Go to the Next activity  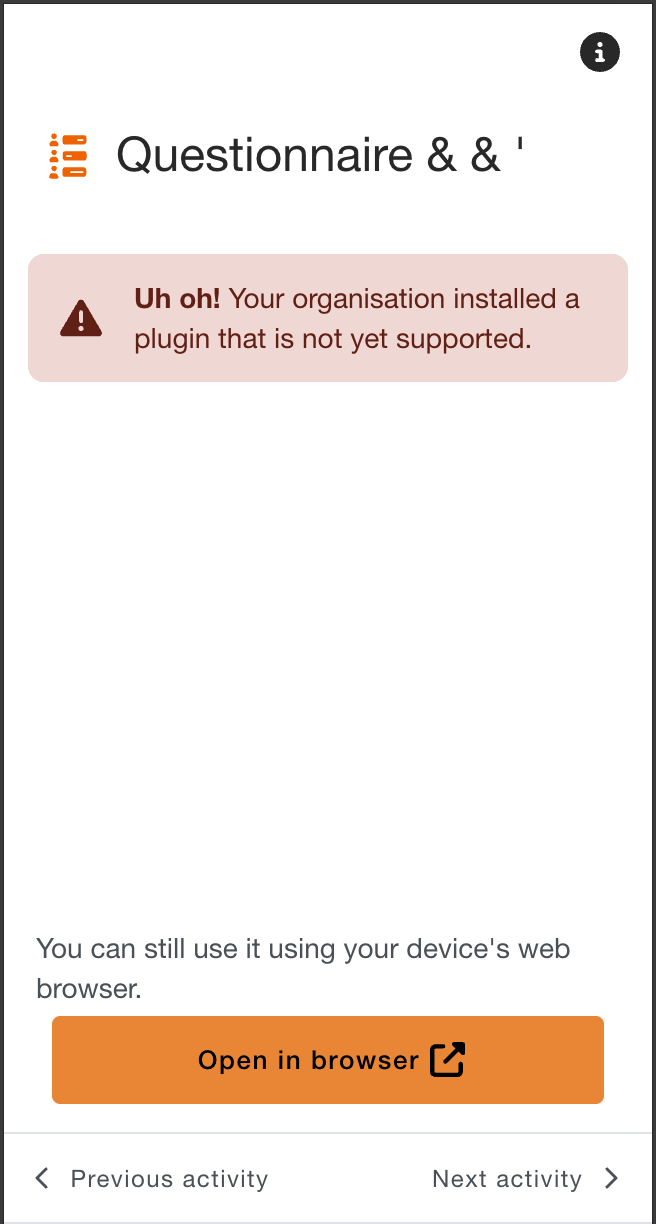tap(526, 1179)
